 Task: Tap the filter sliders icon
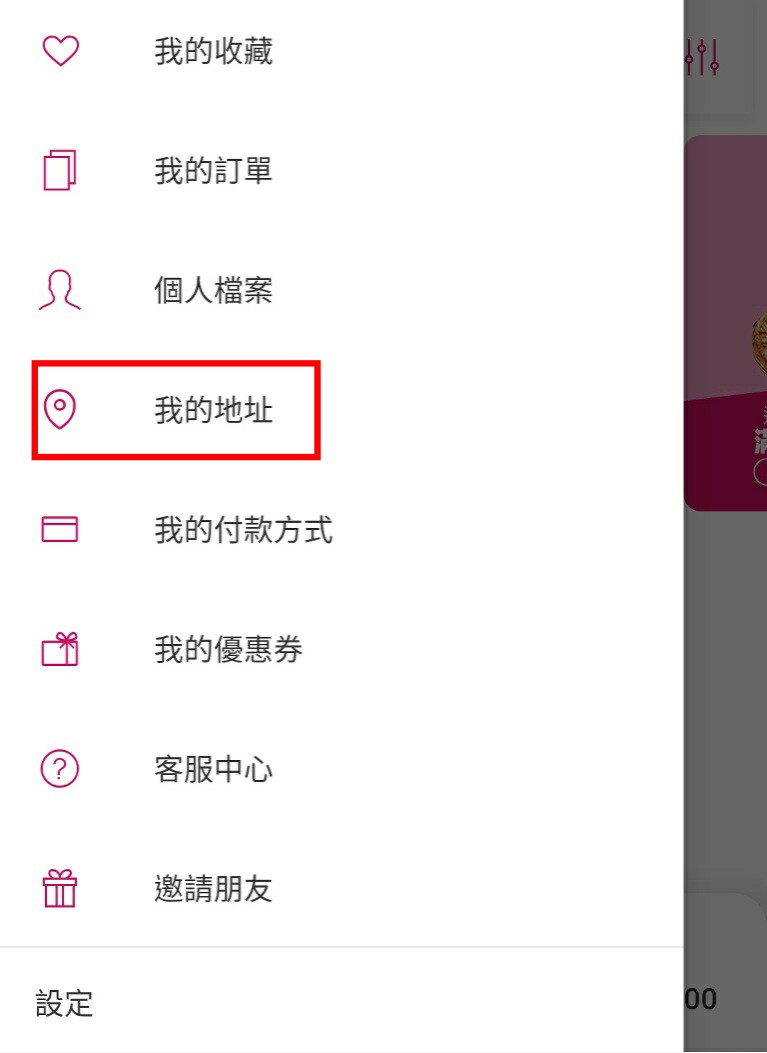click(x=702, y=58)
